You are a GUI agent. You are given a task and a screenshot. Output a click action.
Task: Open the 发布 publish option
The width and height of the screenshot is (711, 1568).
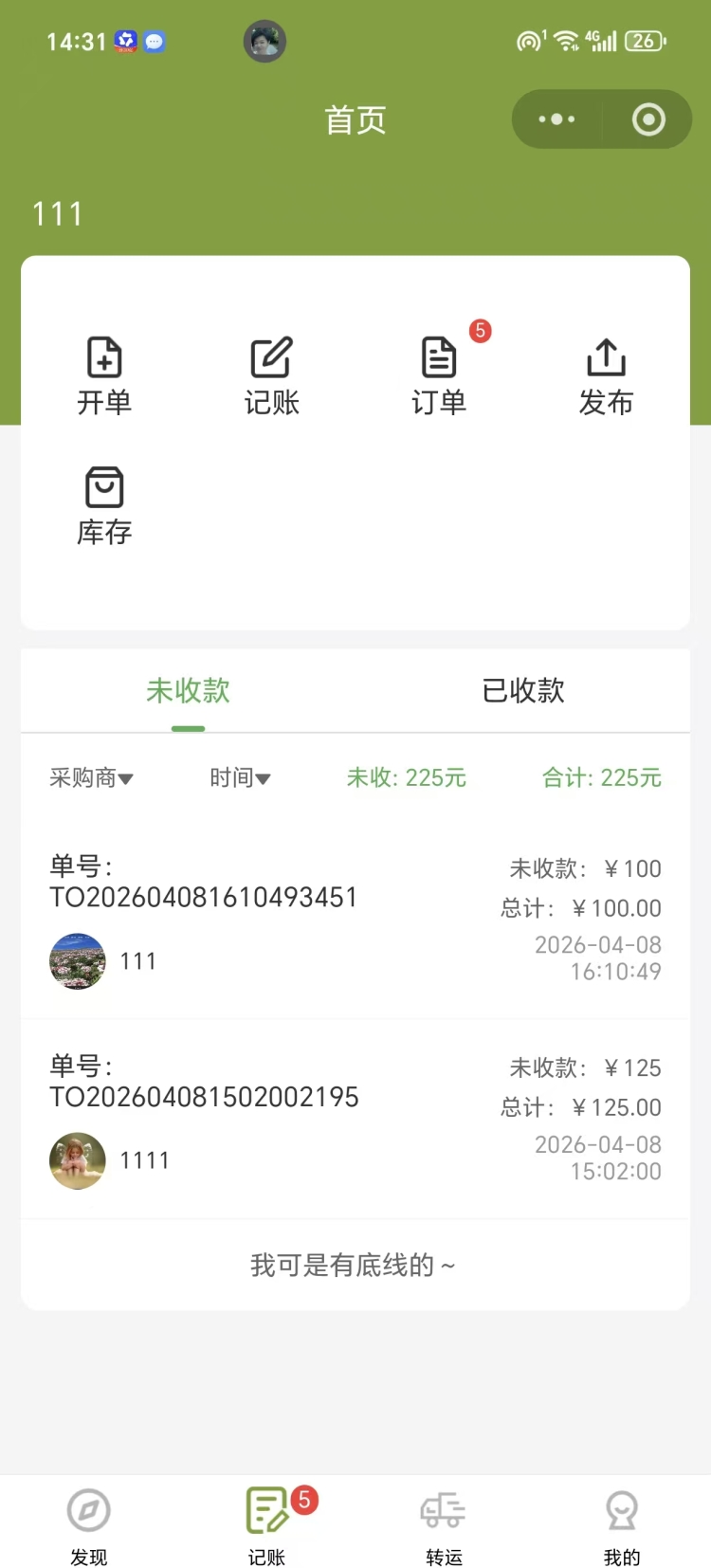606,376
